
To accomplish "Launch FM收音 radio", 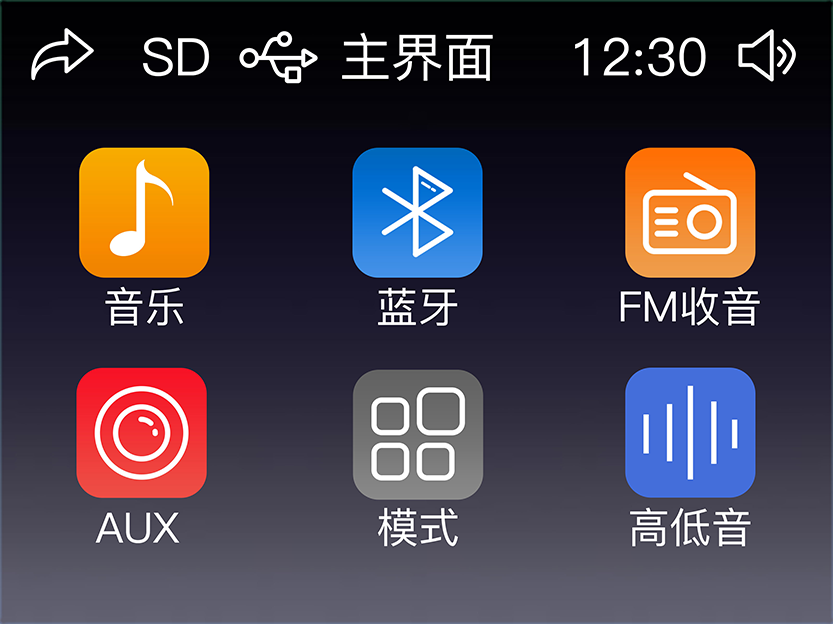I will [690, 212].
